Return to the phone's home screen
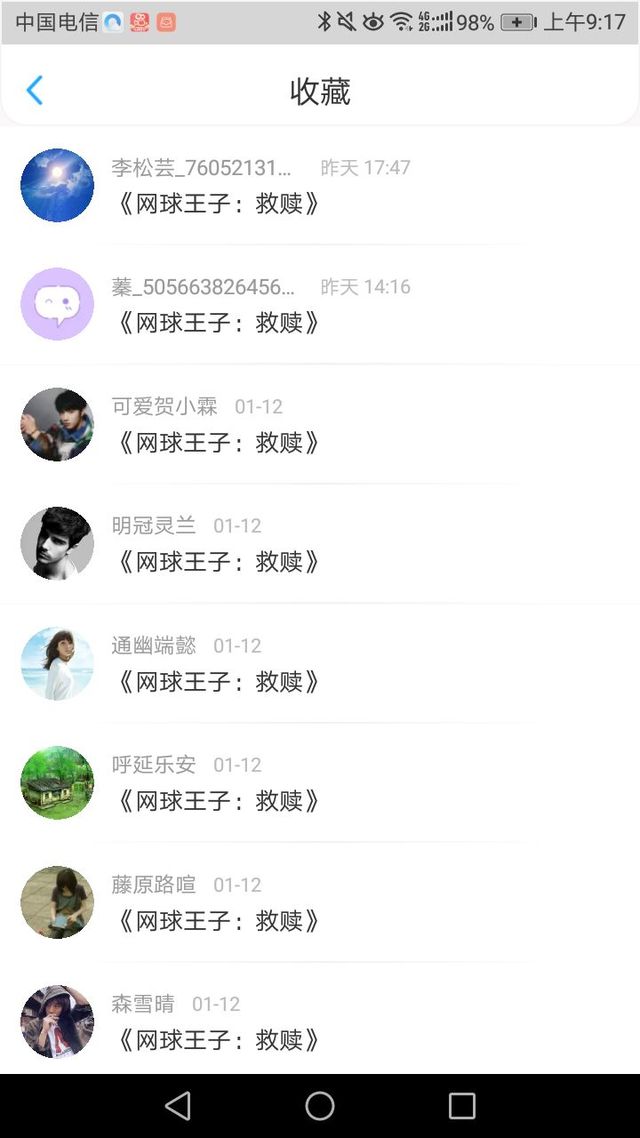 point(320,1105)
